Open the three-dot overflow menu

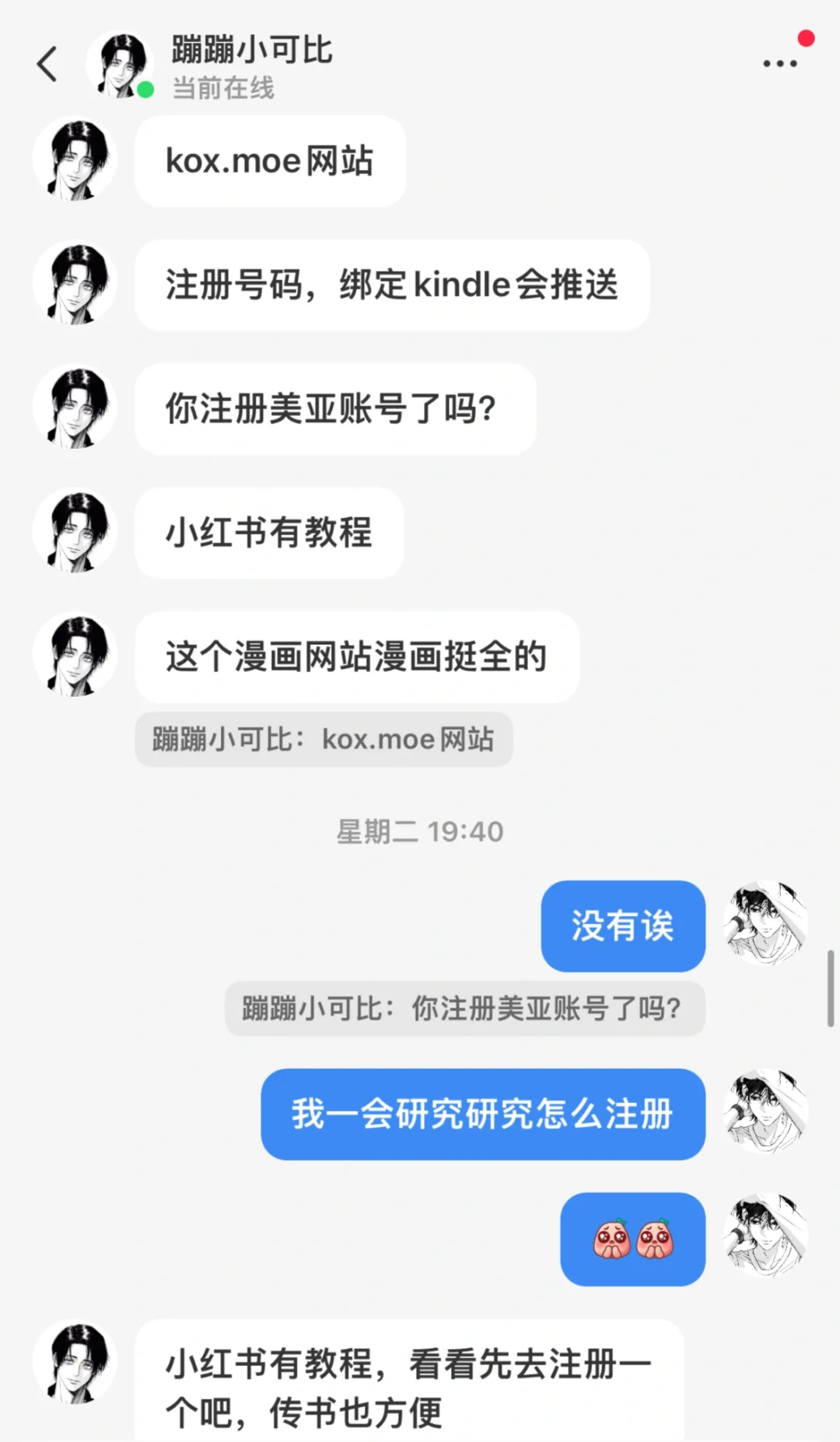coord(779,64)
